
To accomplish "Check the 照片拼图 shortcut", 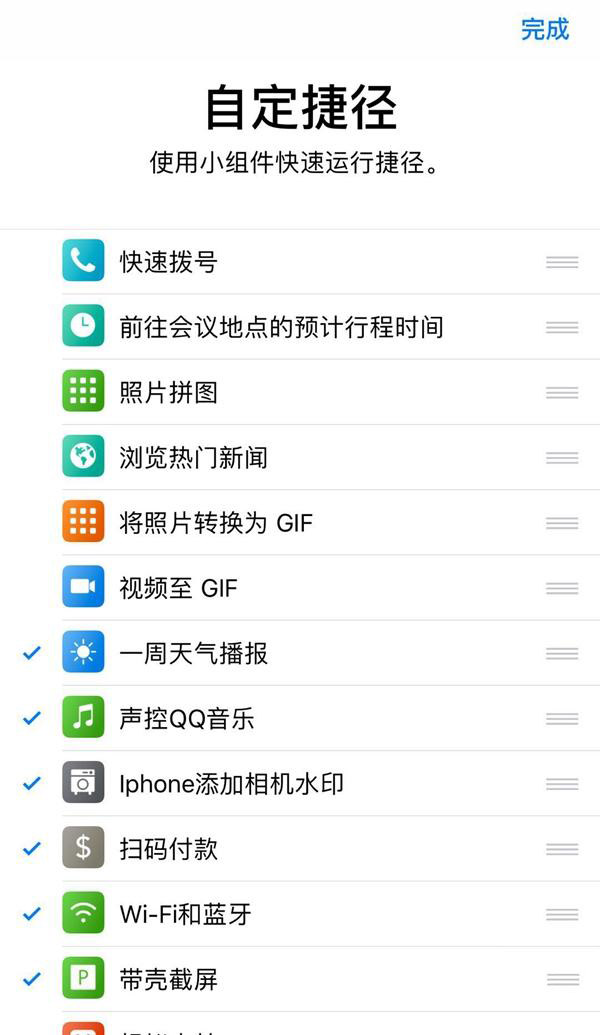I will click(300, 393).
